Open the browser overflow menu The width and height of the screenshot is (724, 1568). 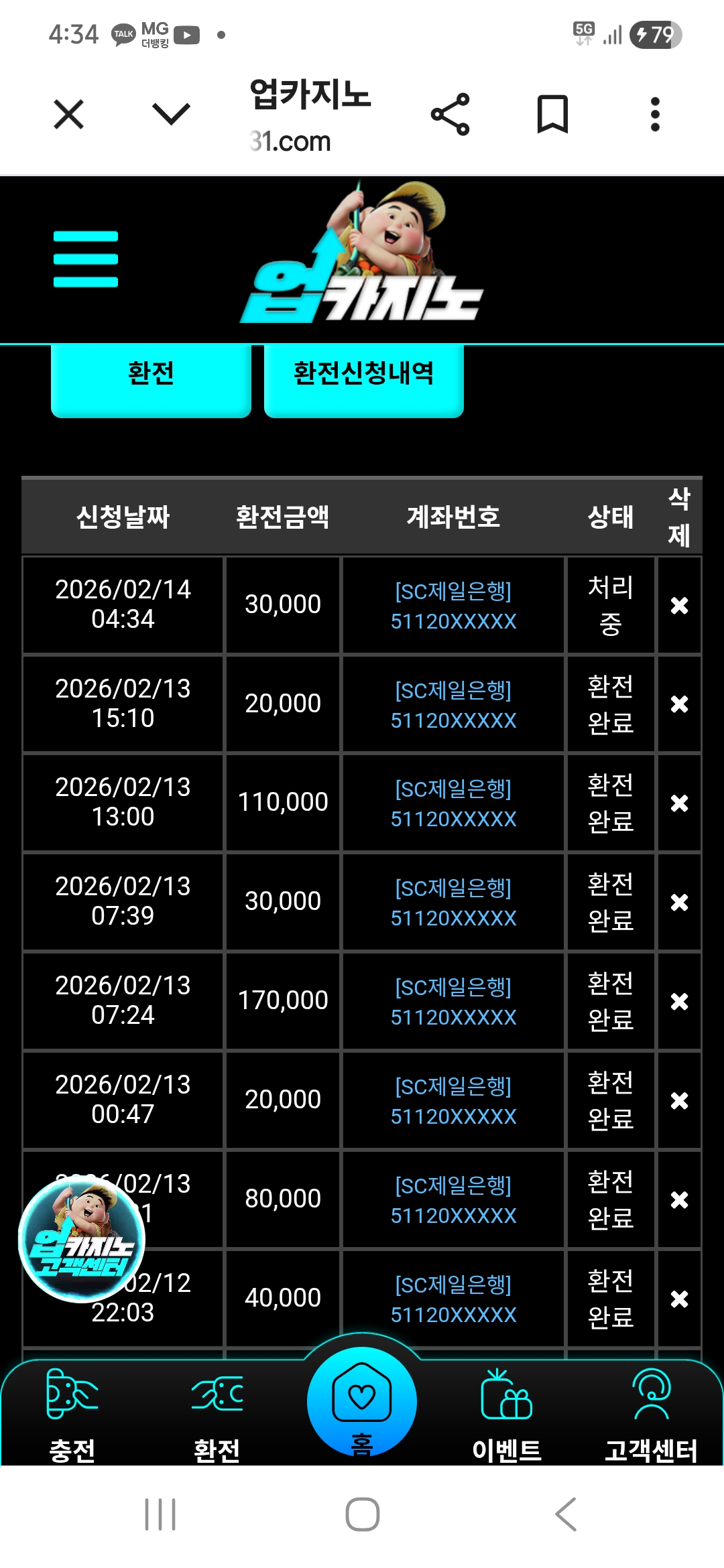pos(655,114)
